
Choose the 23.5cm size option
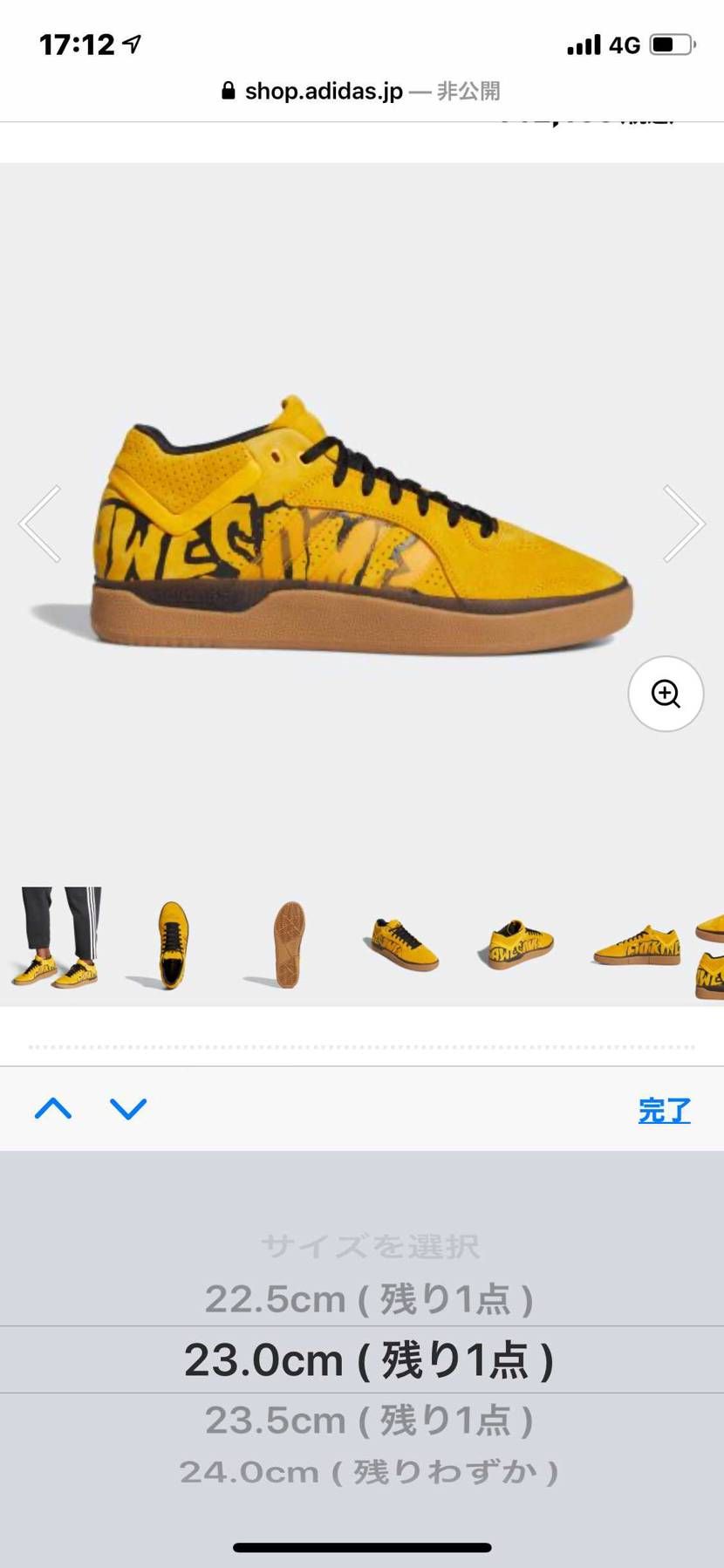(x=368, y=1420)
